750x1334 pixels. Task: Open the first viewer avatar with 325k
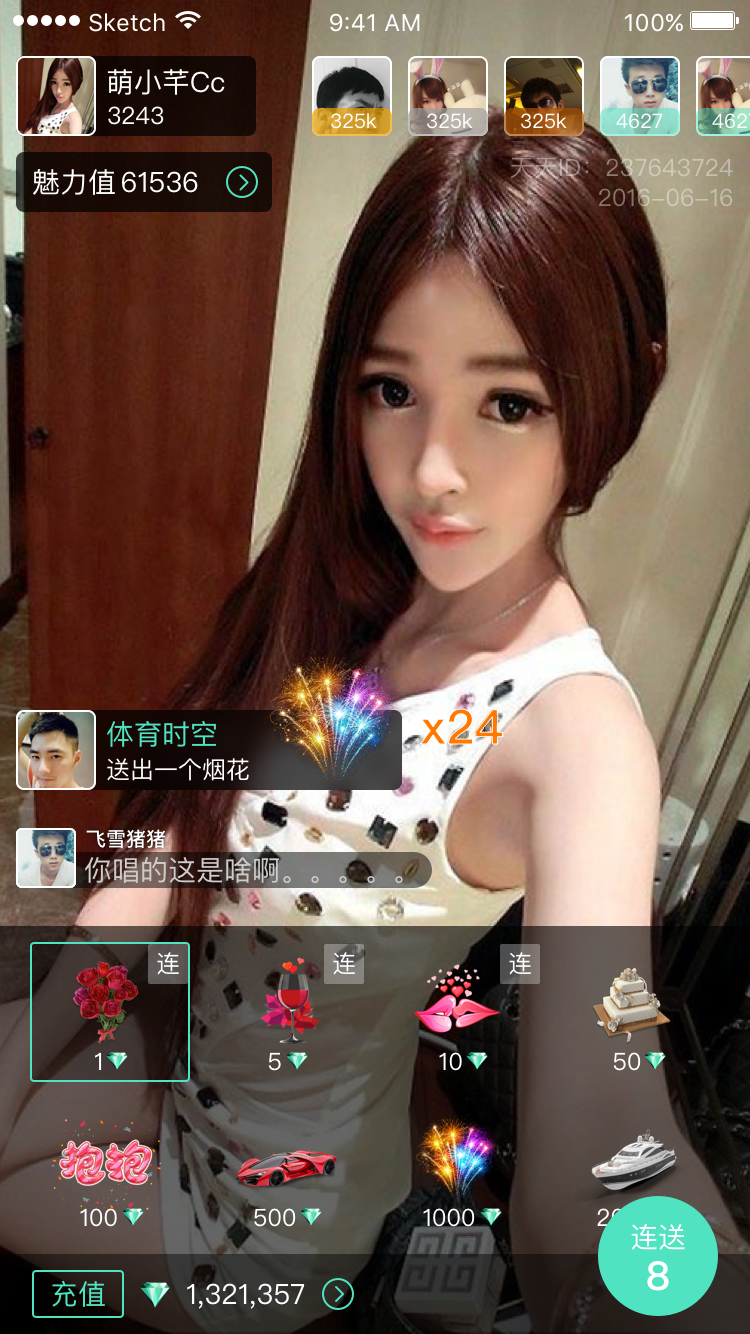coord(352,96)
